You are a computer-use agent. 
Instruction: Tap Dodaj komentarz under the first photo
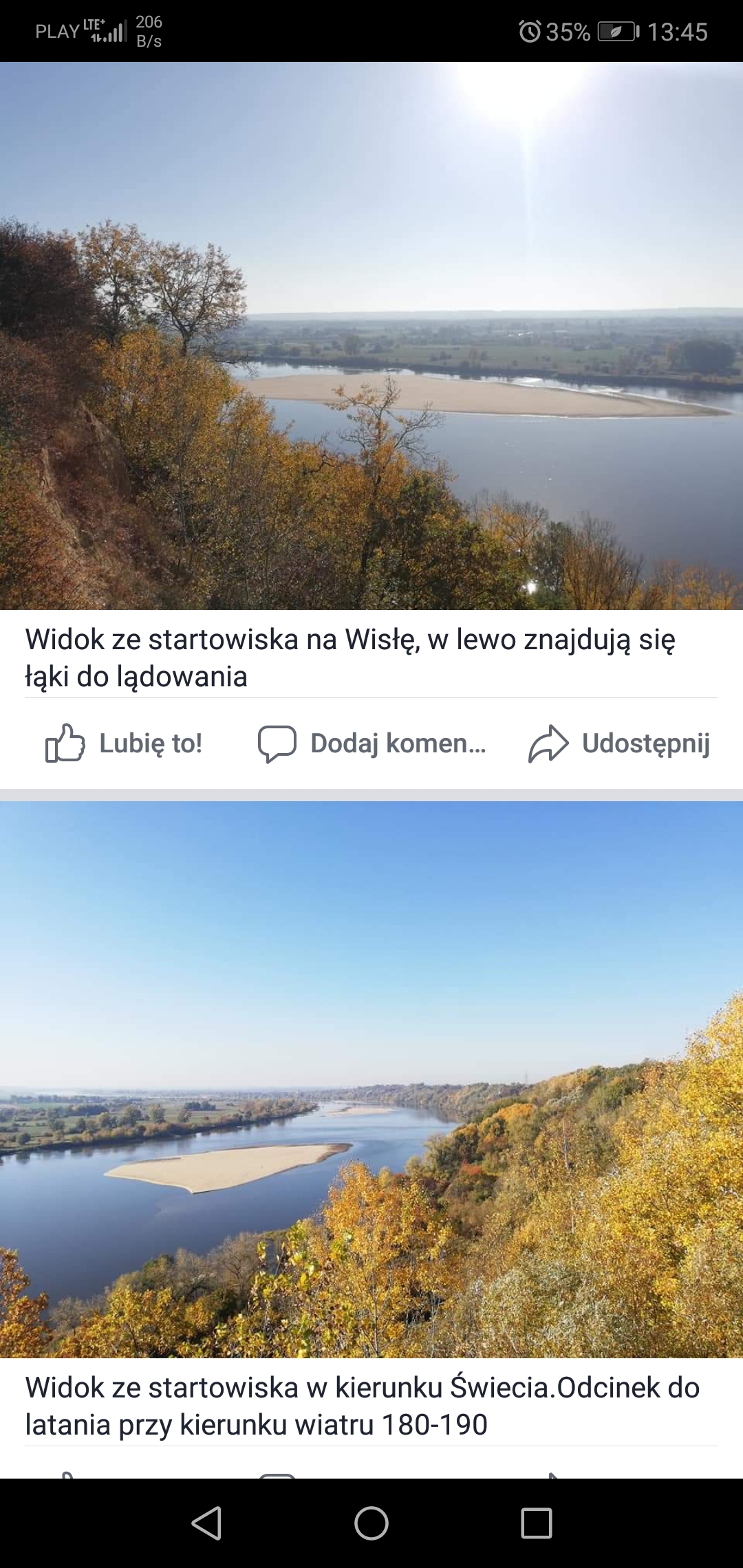(371, 743)
